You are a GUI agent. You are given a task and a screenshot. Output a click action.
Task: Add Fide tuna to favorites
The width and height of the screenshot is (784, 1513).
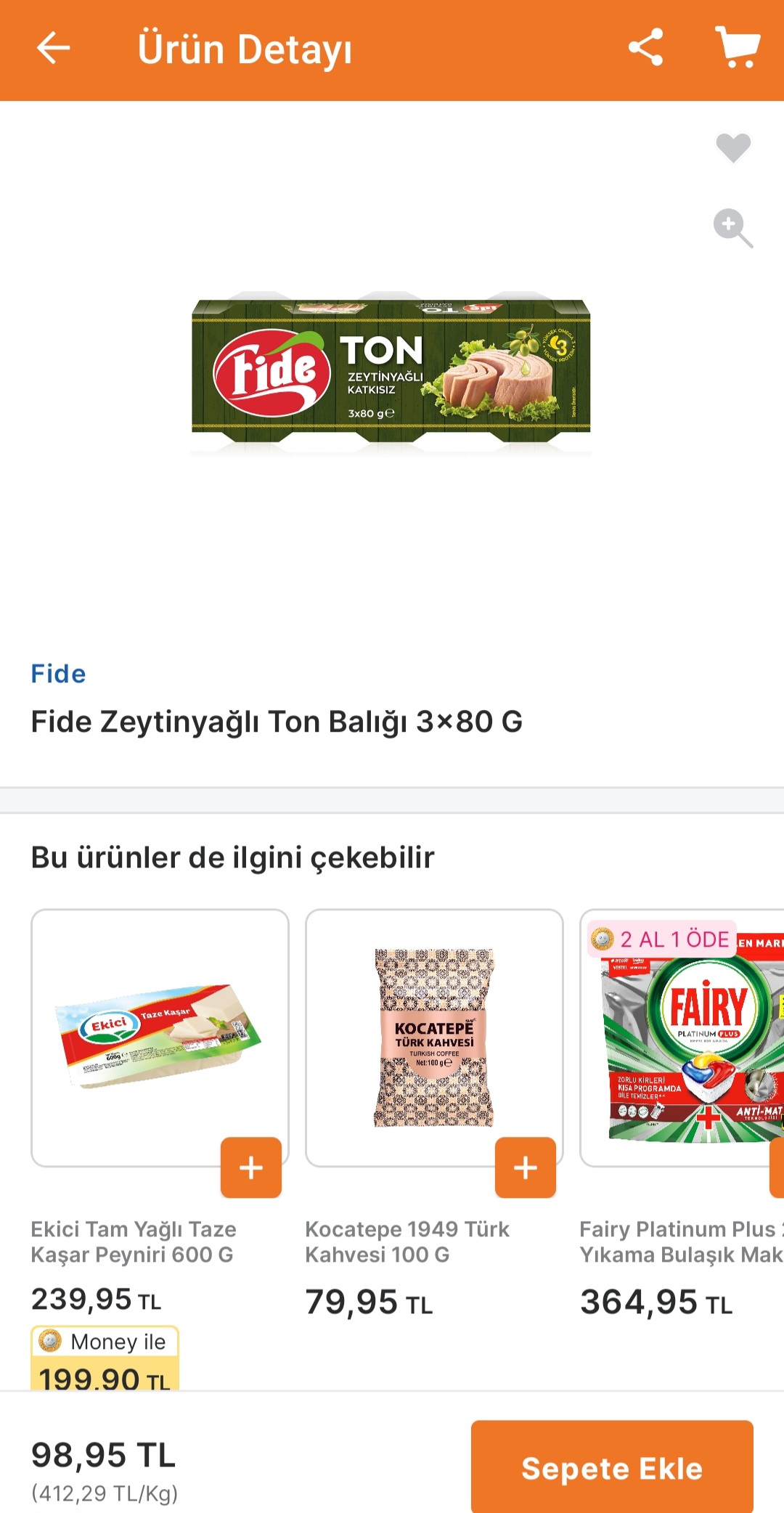click(x=733, y=148)
